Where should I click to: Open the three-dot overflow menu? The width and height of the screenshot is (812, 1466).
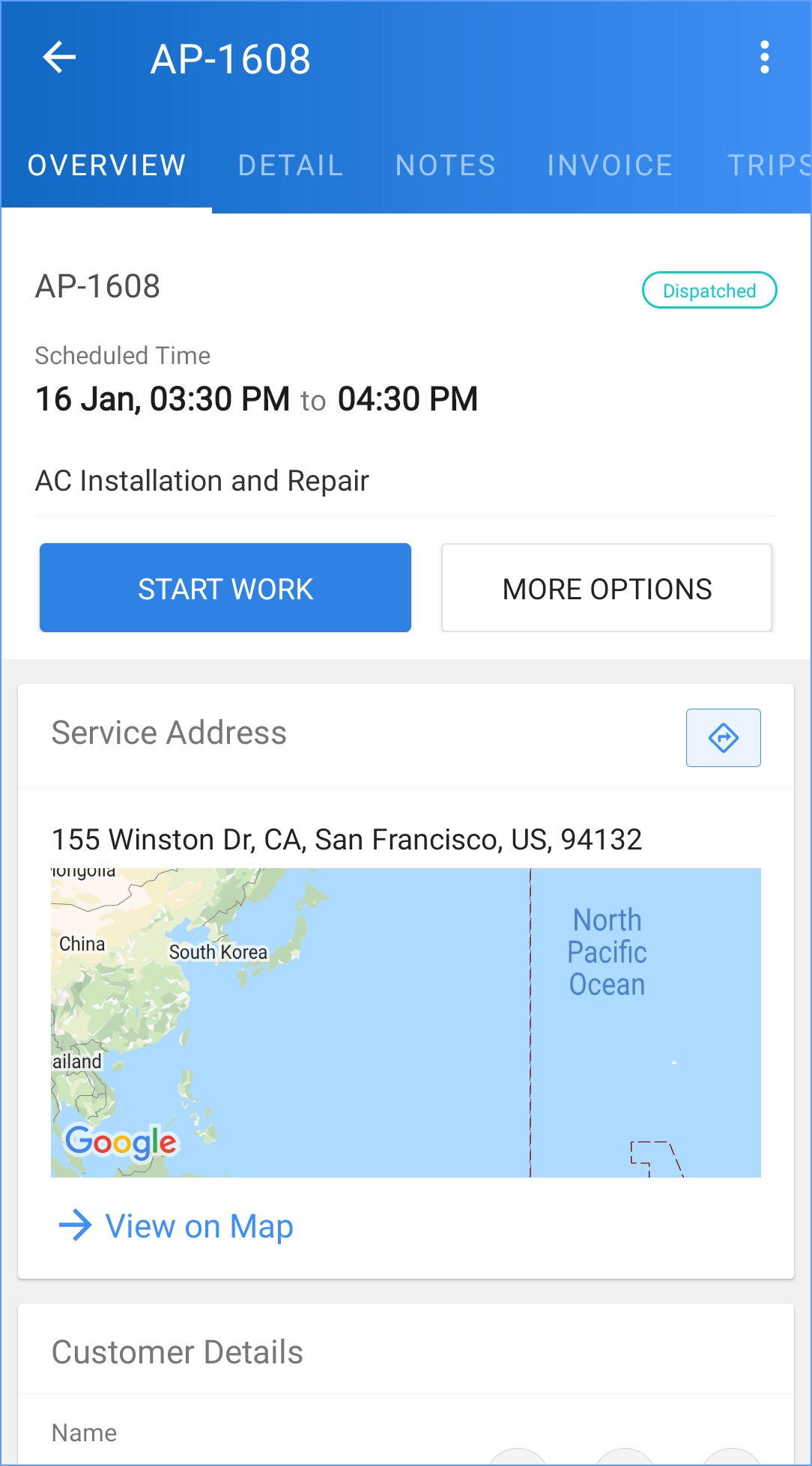pyautogui.click(x=764, y=58)
